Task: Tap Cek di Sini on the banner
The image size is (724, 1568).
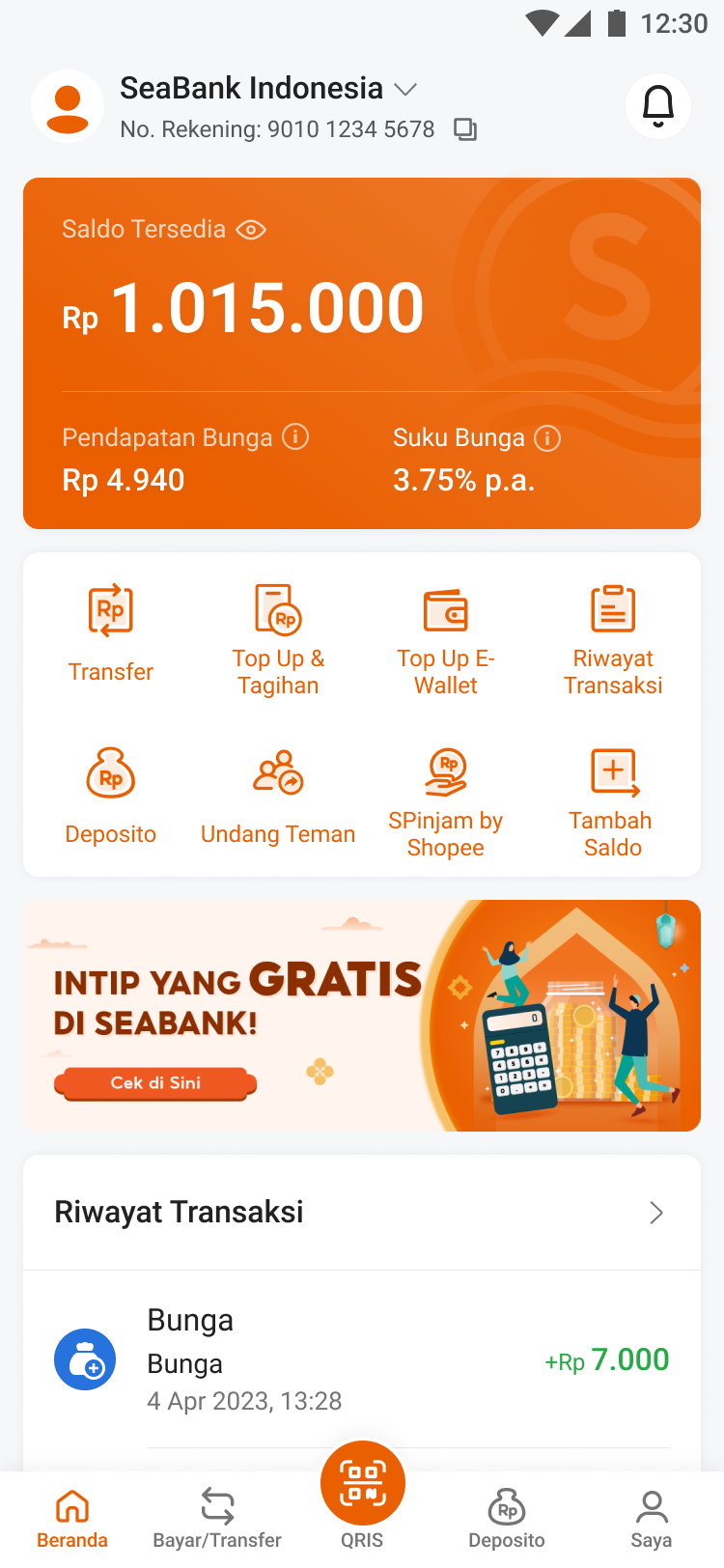Action: pos(155,1083)
